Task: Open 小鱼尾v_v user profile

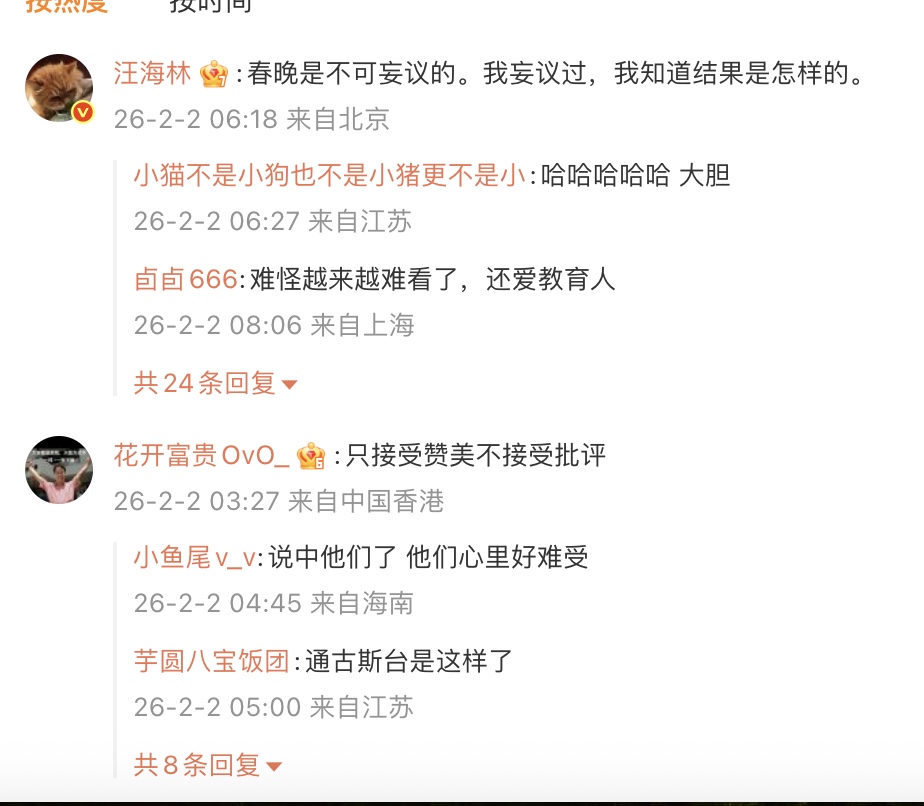Action: 196,558
